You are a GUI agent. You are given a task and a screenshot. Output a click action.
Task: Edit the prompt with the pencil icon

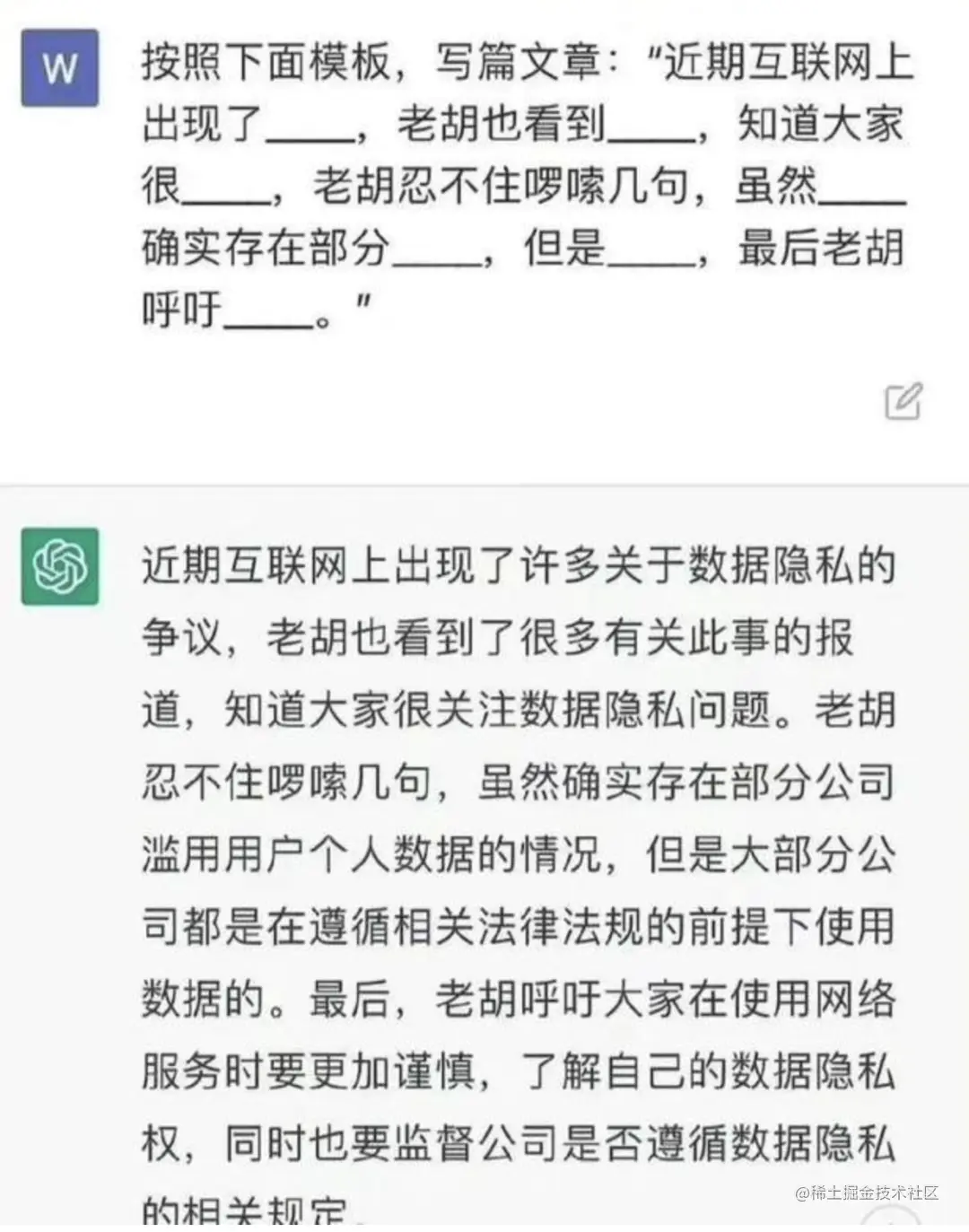click(903, 401)
